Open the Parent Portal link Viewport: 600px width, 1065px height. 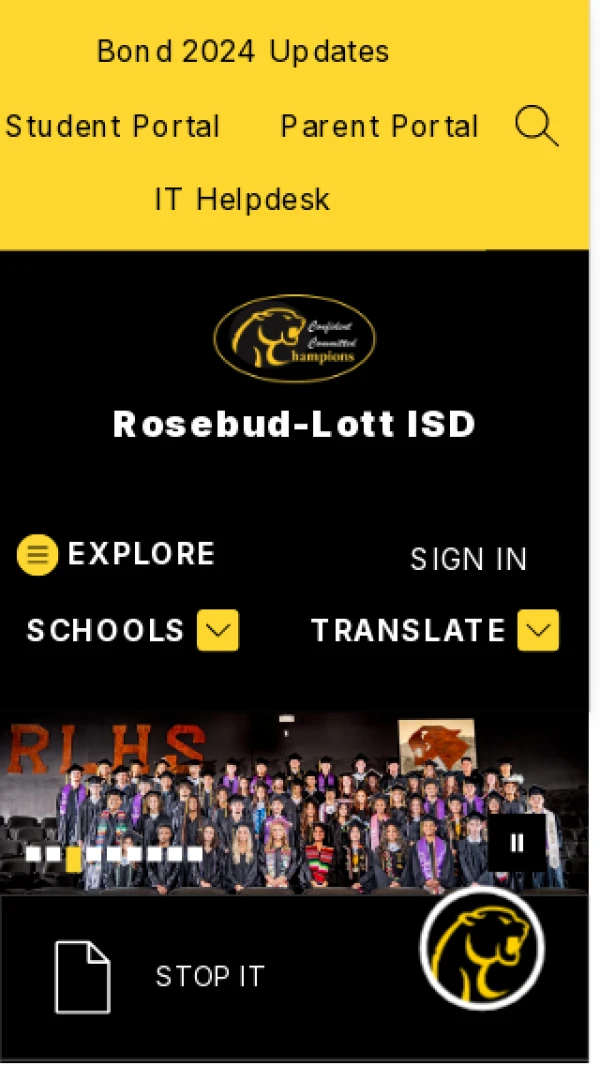point(379,127)
